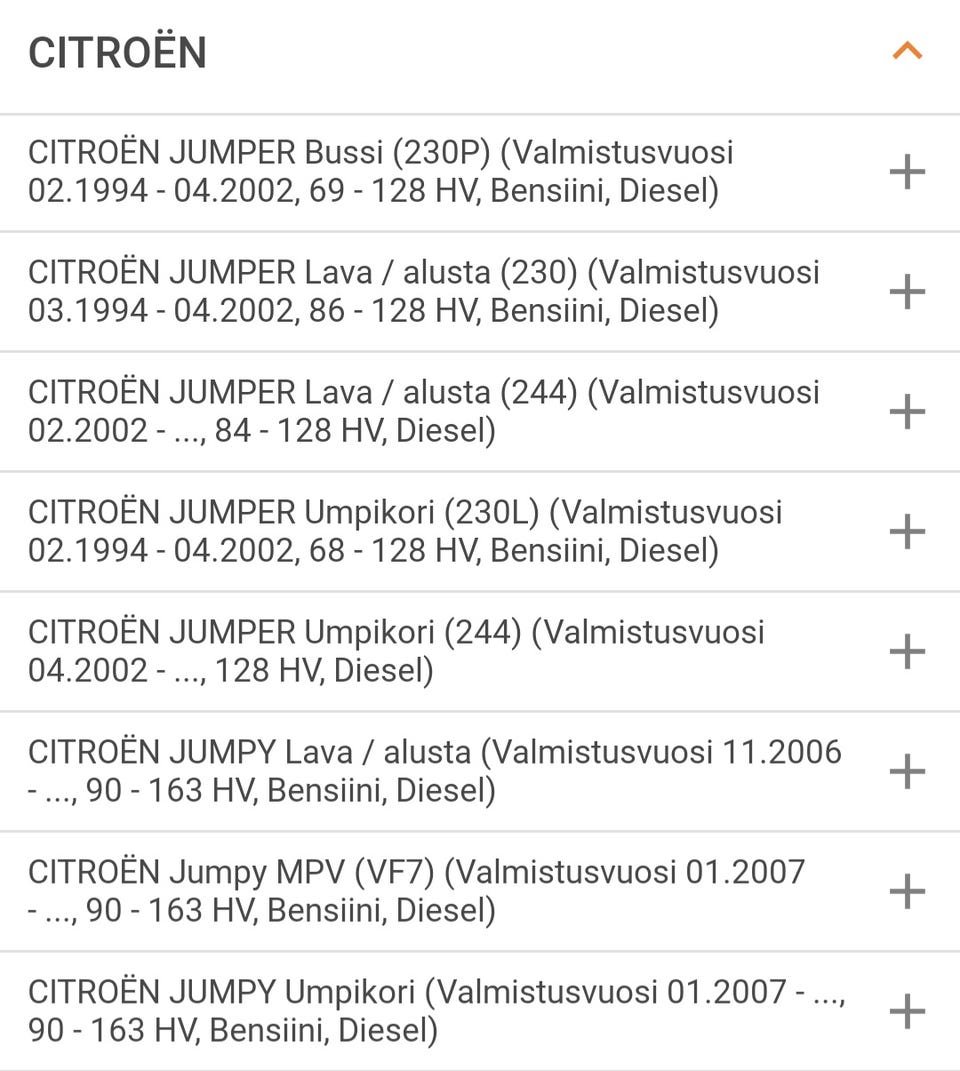This screenshot has width=960, height=1071.
Task: Expand JUMPY Umpikori 01.2007 row
Action: tap(906, 1011)
